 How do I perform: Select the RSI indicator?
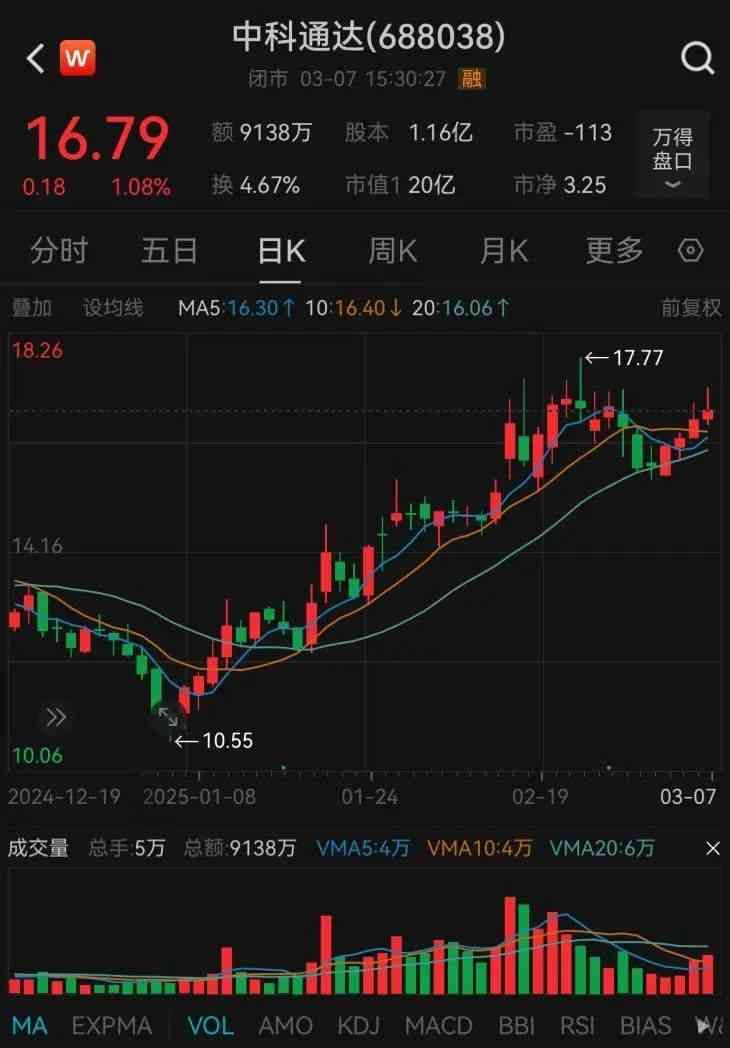tap(575, 1026)
